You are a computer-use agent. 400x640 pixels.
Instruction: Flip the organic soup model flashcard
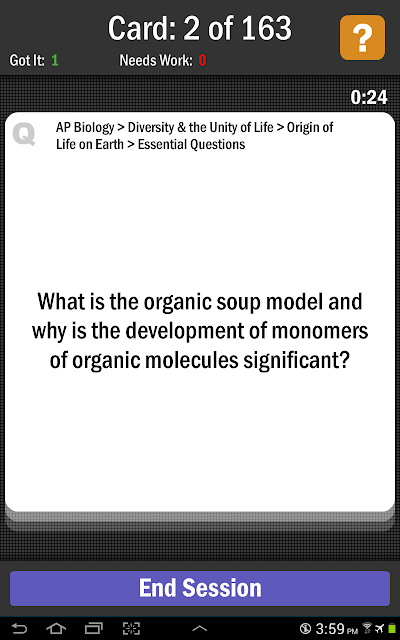pyautogui.click(x=200, y=312)
